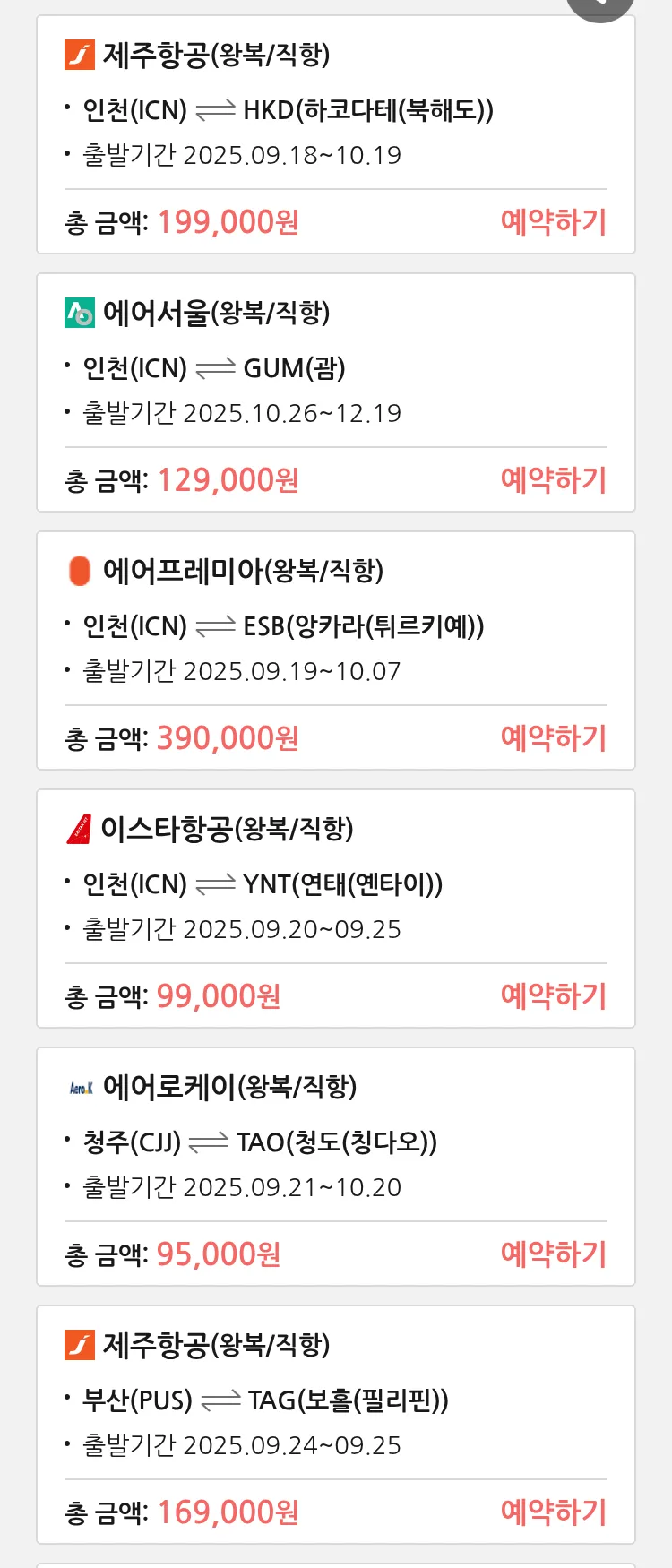Image resolution: width=672 pixels, height=1568 pixels.
Task: Tap the circular icon at the top right
Action: pyautogui.click(x=599, y=4)
